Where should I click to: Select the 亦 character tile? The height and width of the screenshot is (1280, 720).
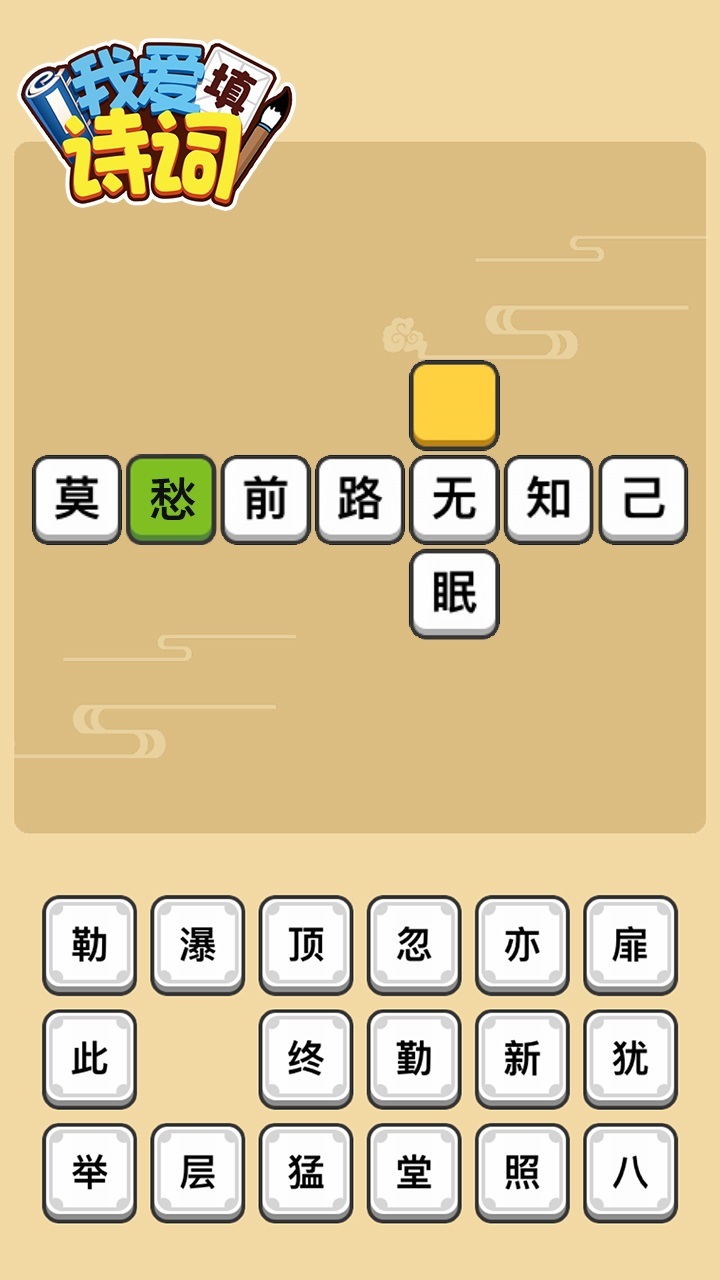[x=522, y=944]
